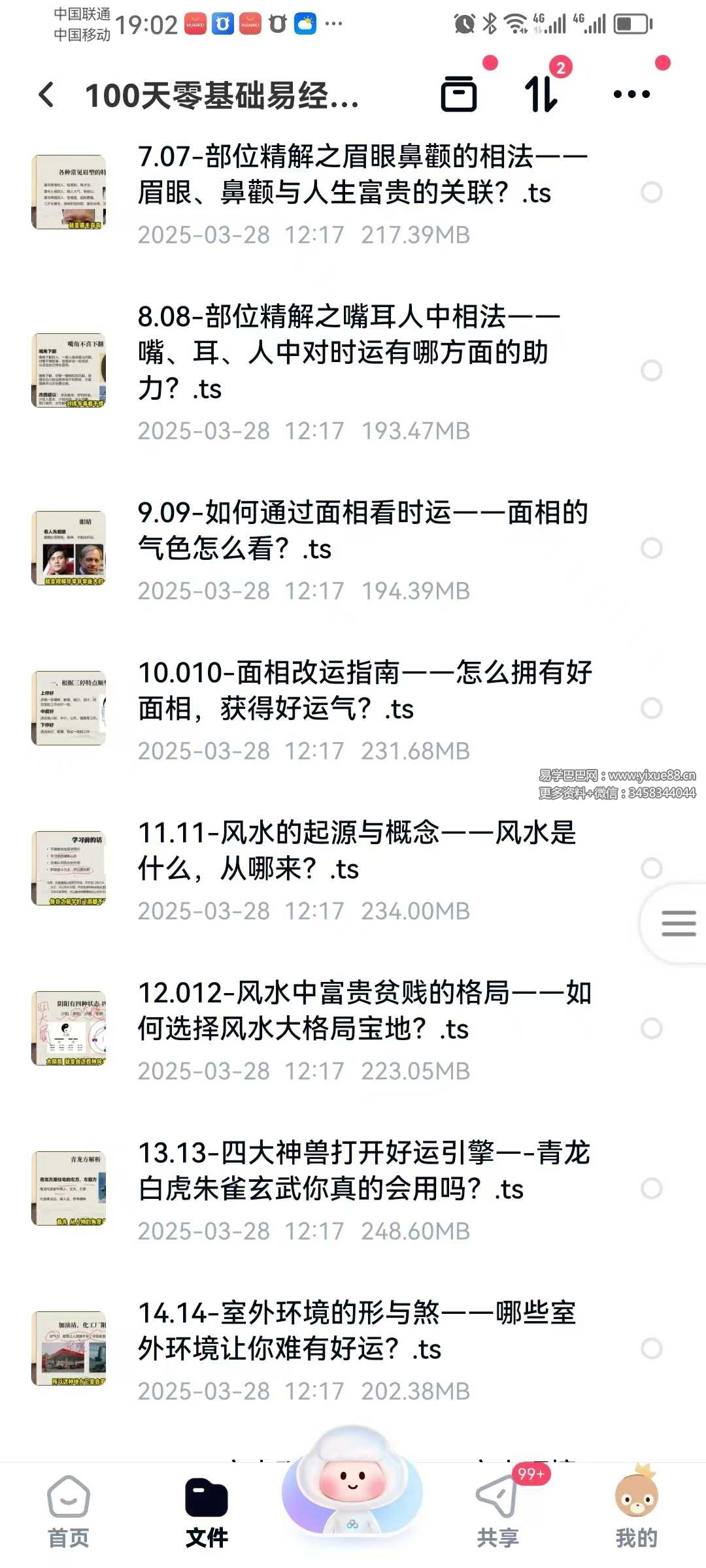Go back from the 100天零基础易经 folder

[46, 95]
